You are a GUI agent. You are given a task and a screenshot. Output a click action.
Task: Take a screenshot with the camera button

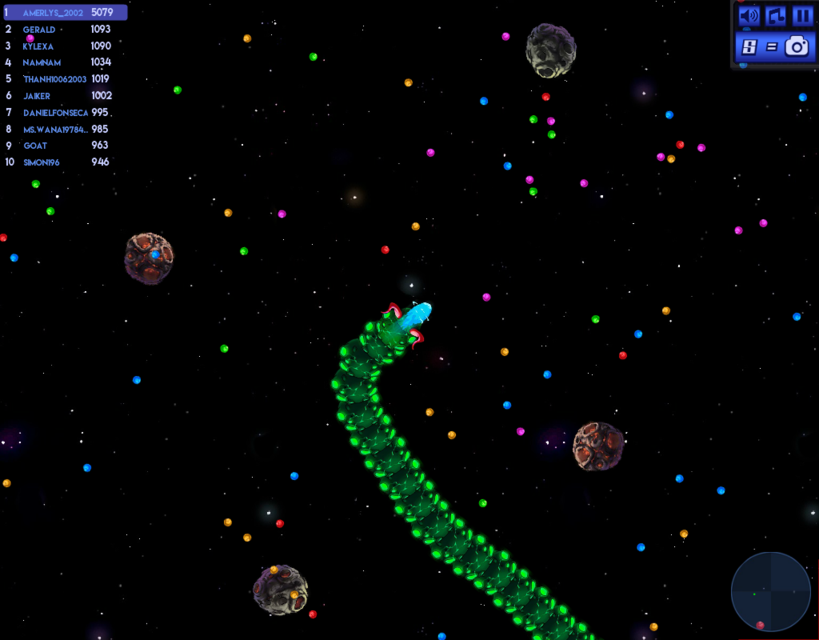tap(796, 46)
